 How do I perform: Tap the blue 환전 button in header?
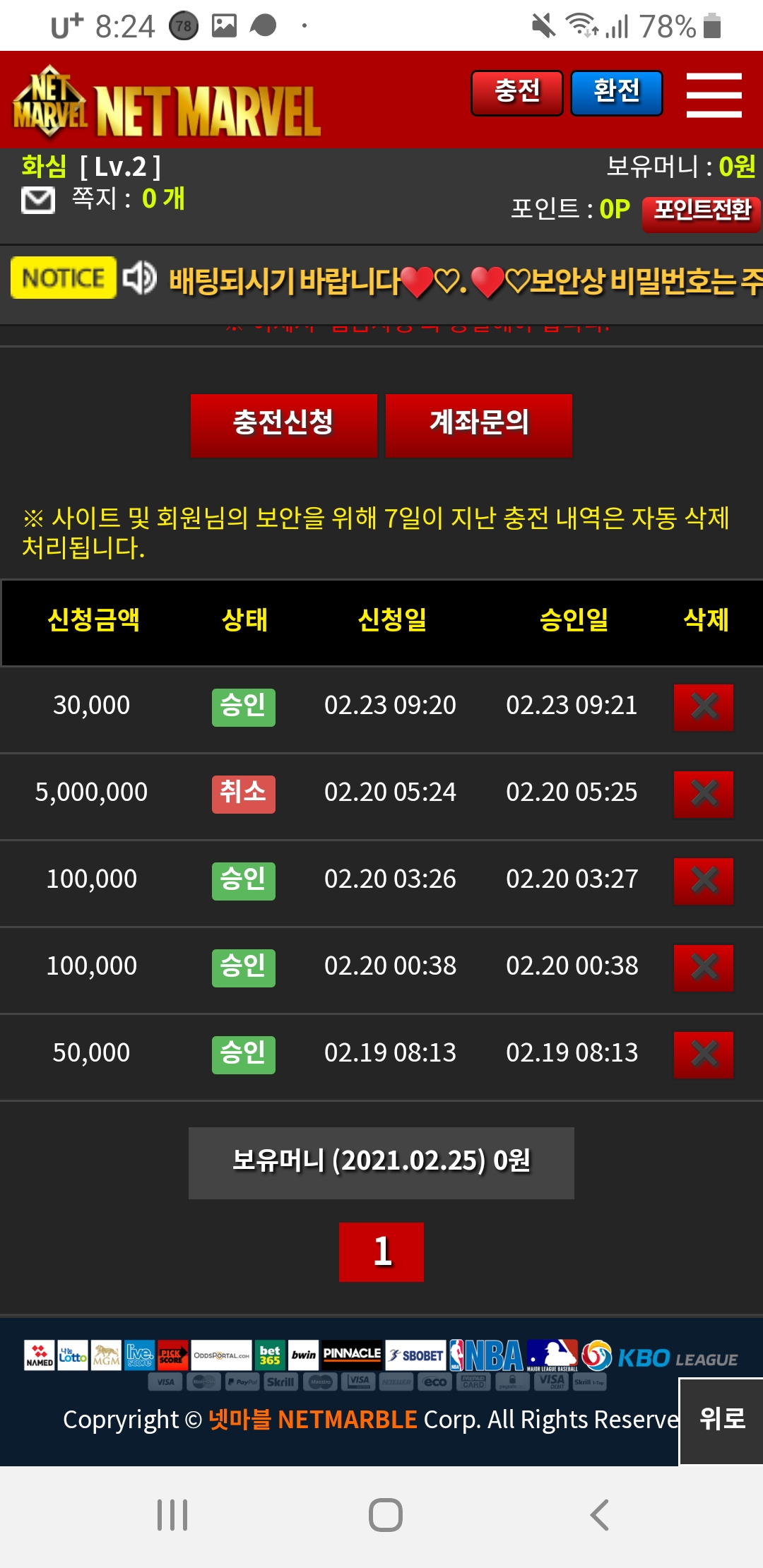616,93
